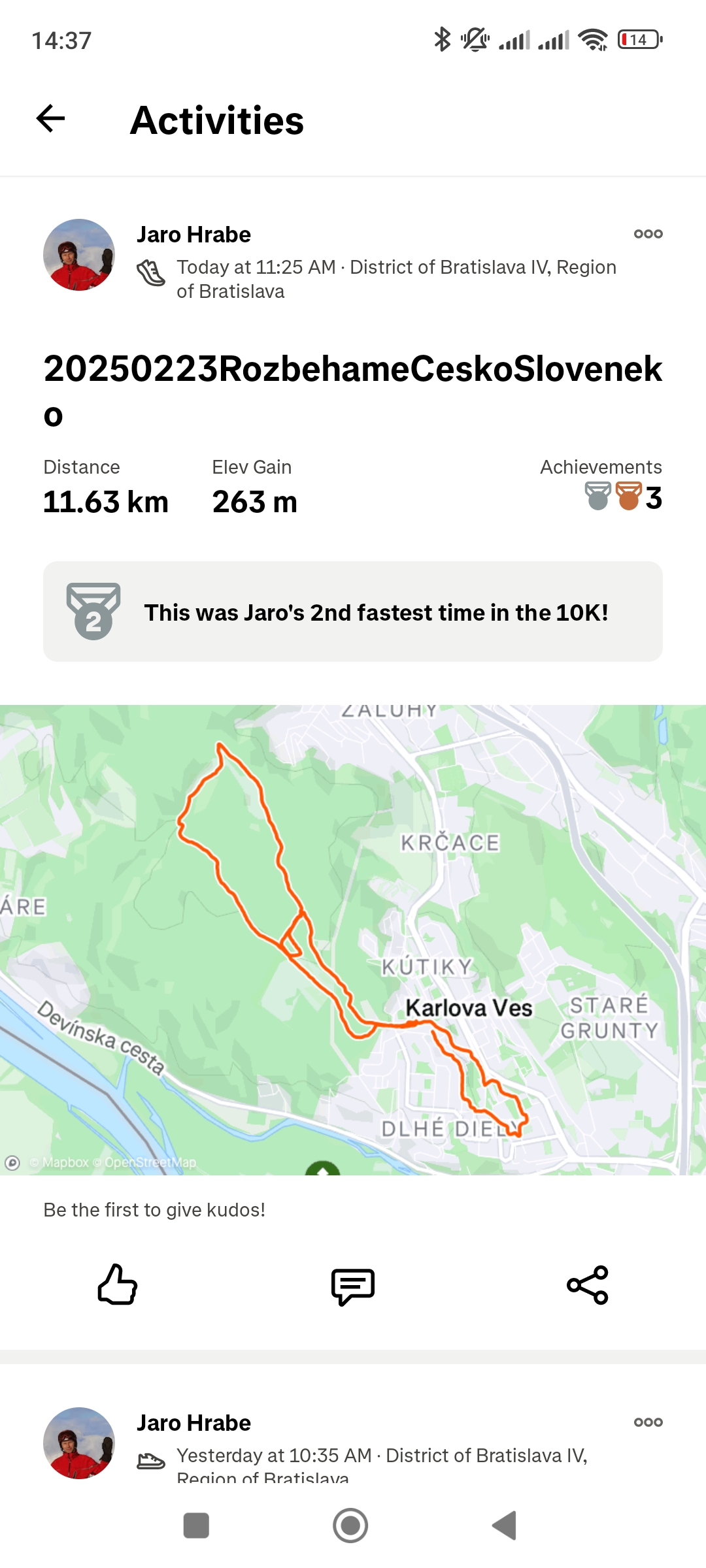Viewport: 706px width, 1568px height.
Task: Go back from the Activities screen
Action: click(x=50, y=119)
